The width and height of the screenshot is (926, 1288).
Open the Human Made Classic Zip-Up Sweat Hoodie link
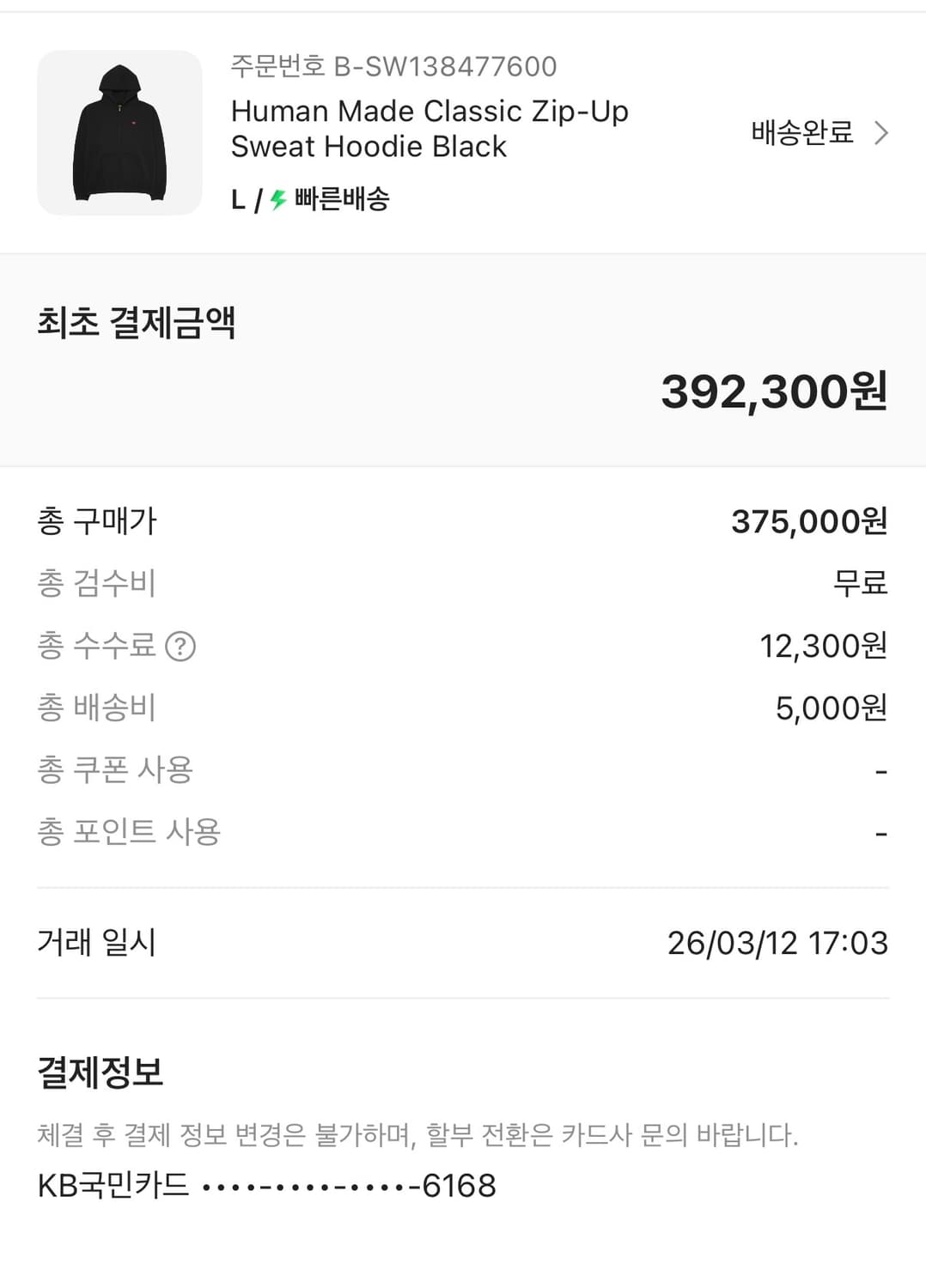click(x=429, y=129)
